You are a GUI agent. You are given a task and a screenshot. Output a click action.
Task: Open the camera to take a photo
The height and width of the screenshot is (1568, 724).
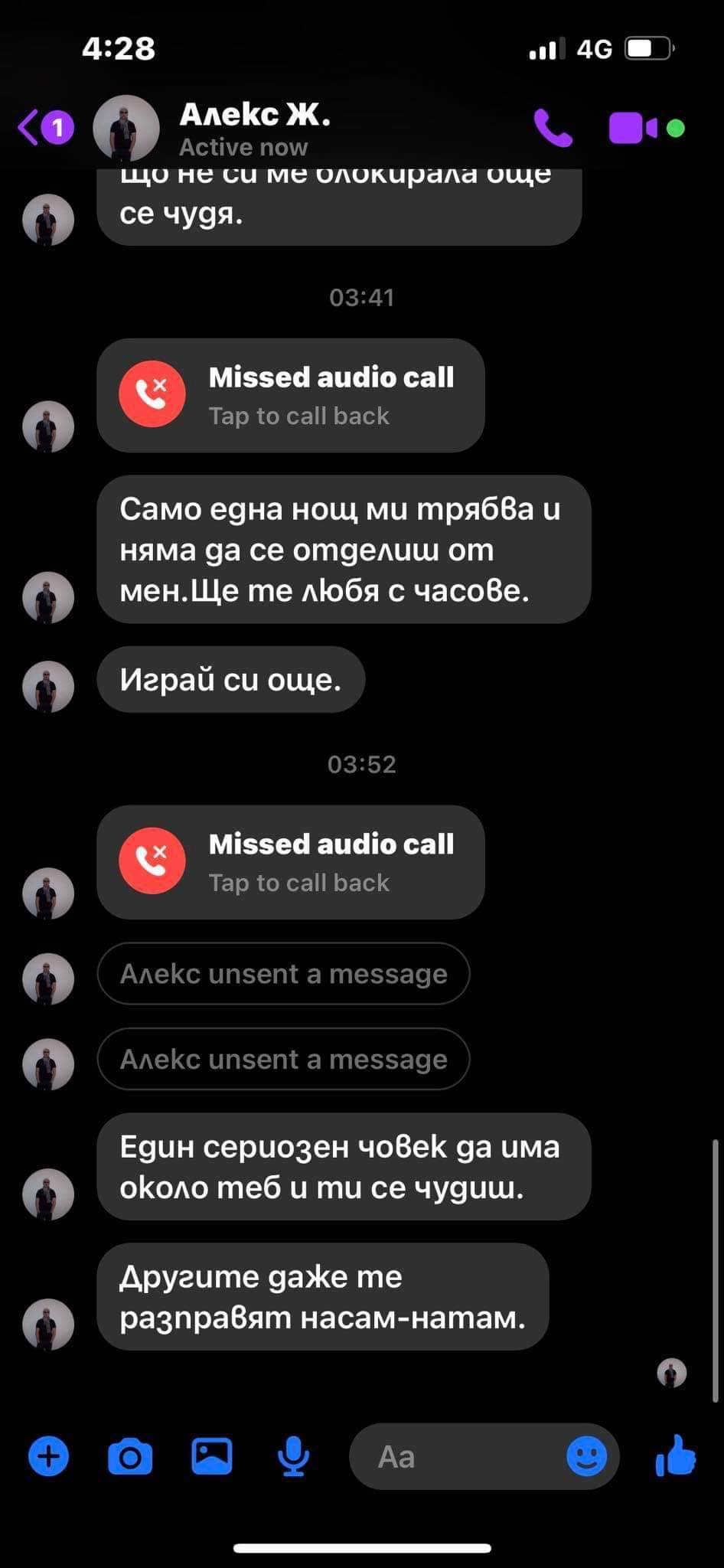point(130,1456)
